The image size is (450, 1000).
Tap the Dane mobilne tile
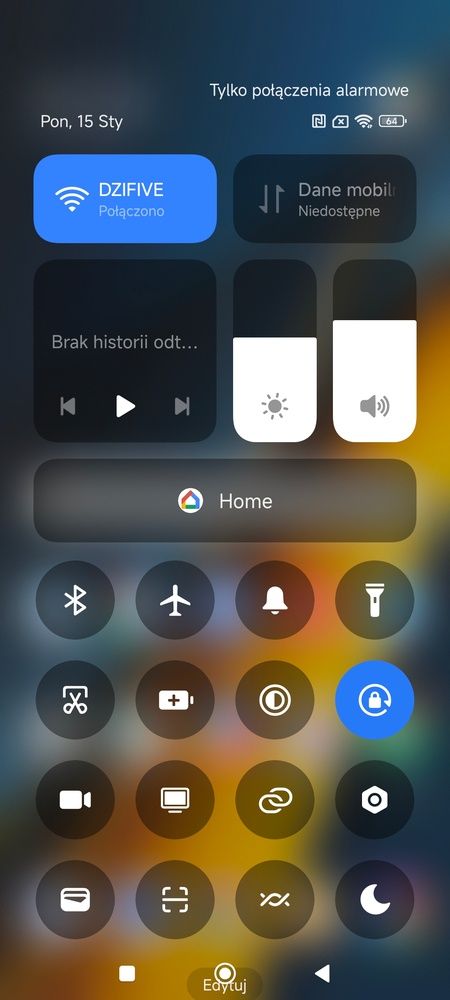tap(324, 198)
